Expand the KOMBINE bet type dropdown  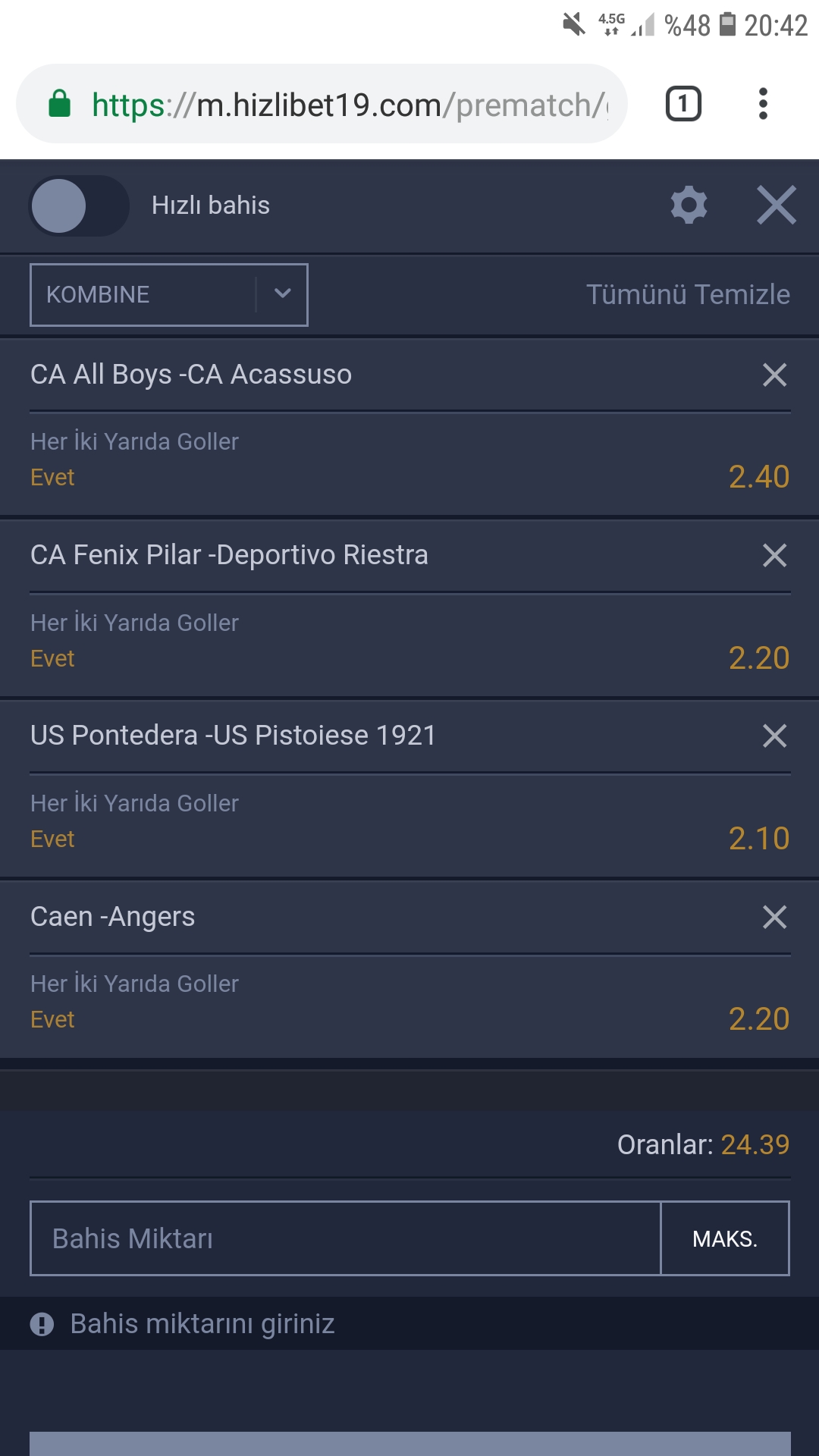click(169, 295)
